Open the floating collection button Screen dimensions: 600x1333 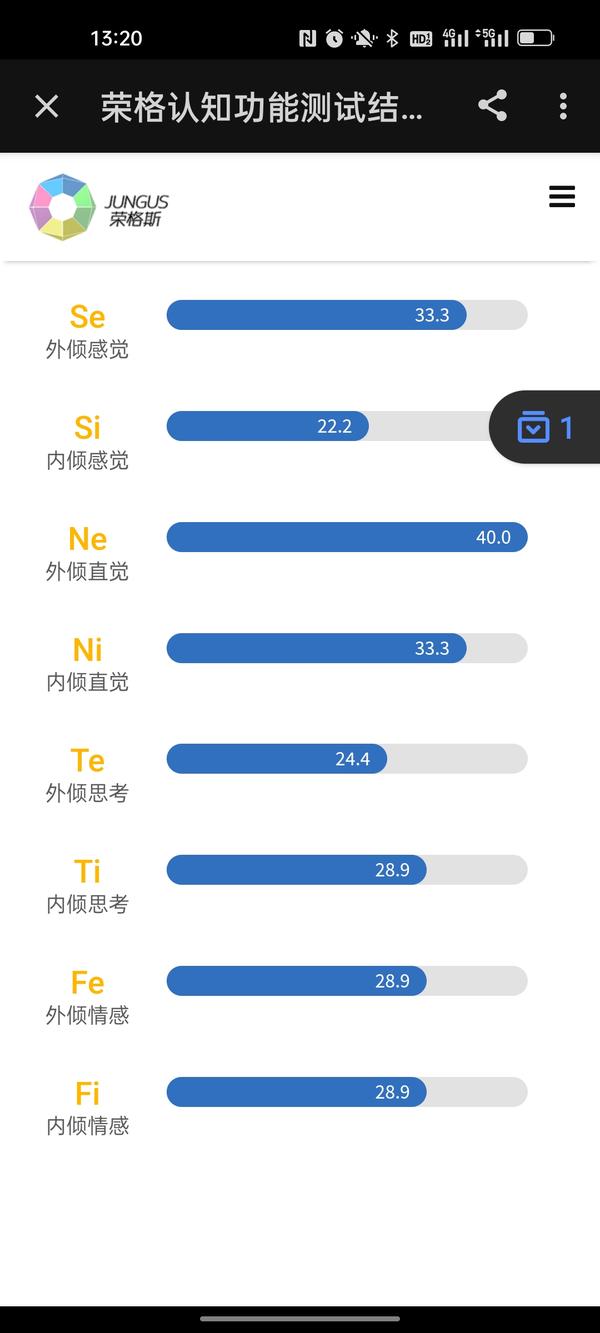(545, 427)
